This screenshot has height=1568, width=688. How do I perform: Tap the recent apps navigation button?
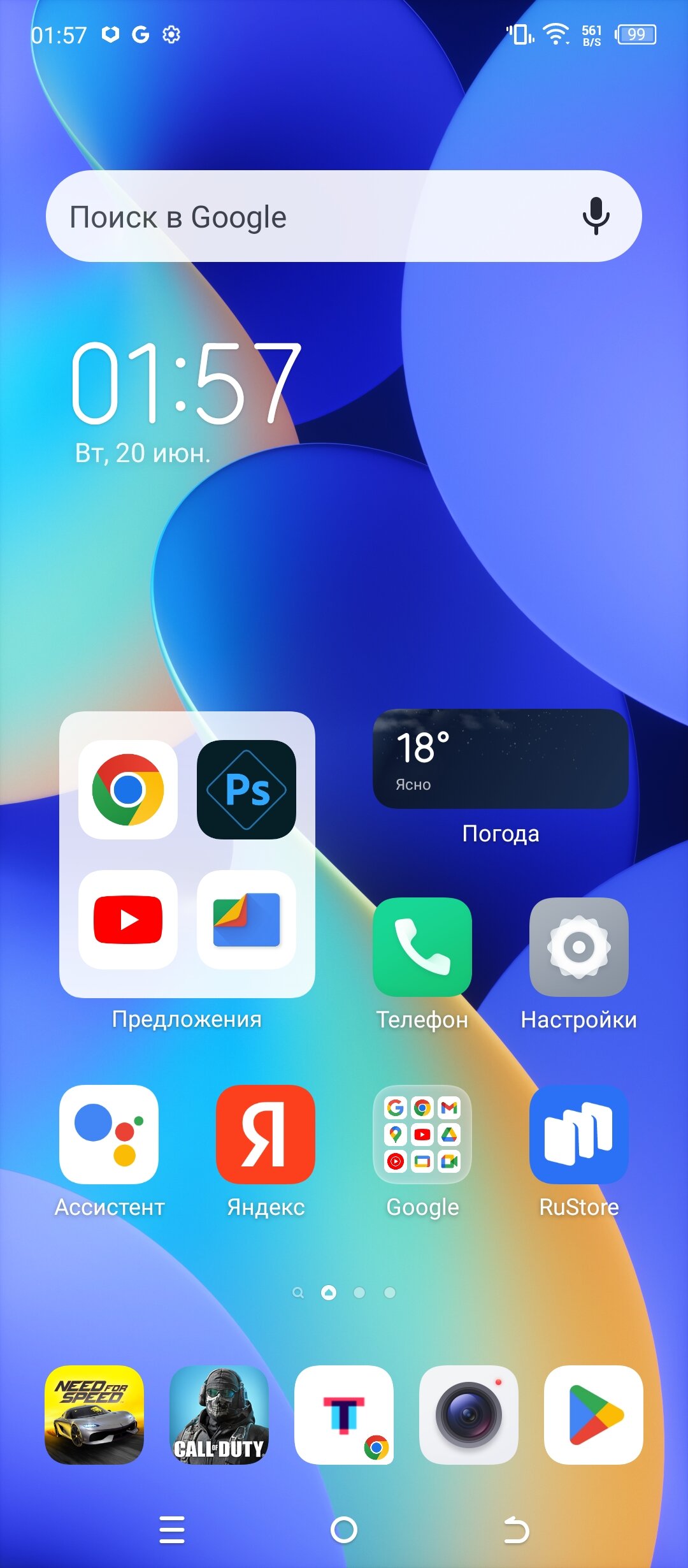click(172, 1530)
